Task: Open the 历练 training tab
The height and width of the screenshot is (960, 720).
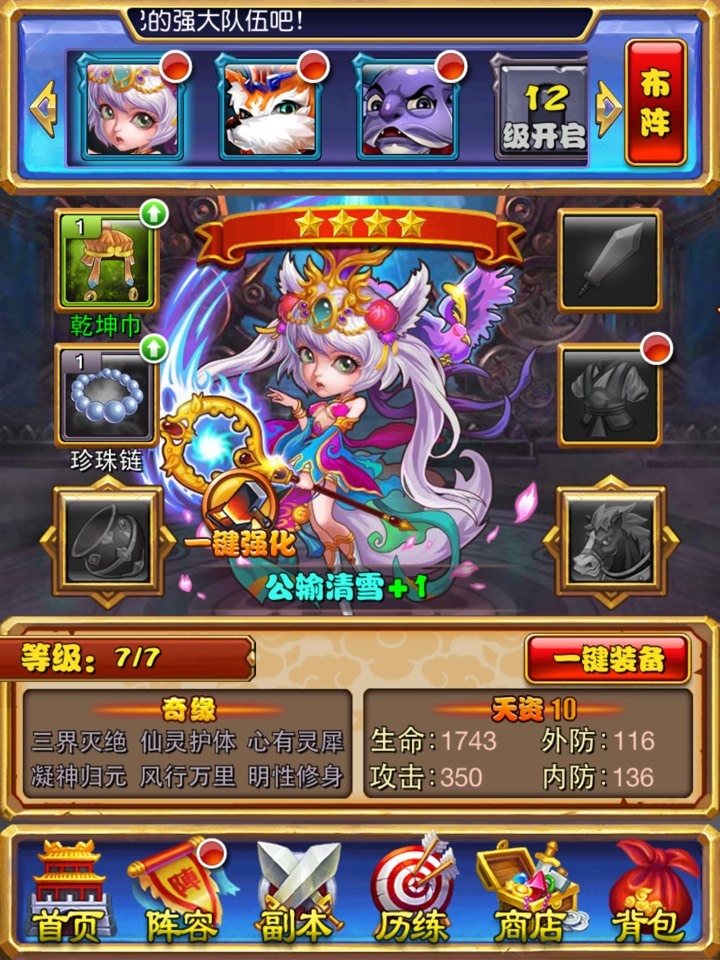Action: (412, 892)
